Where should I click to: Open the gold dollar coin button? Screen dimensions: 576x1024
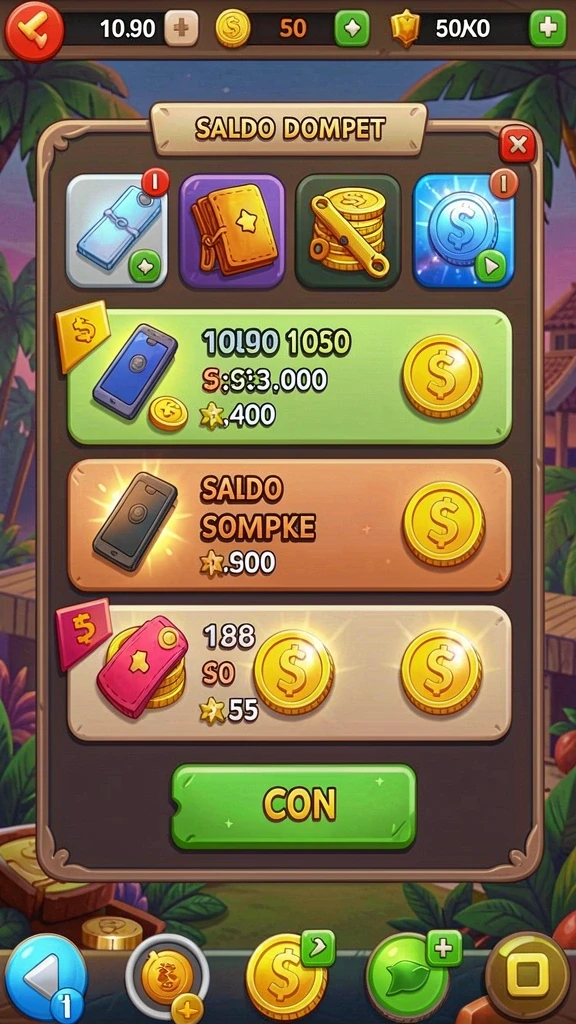pos(286,978)
